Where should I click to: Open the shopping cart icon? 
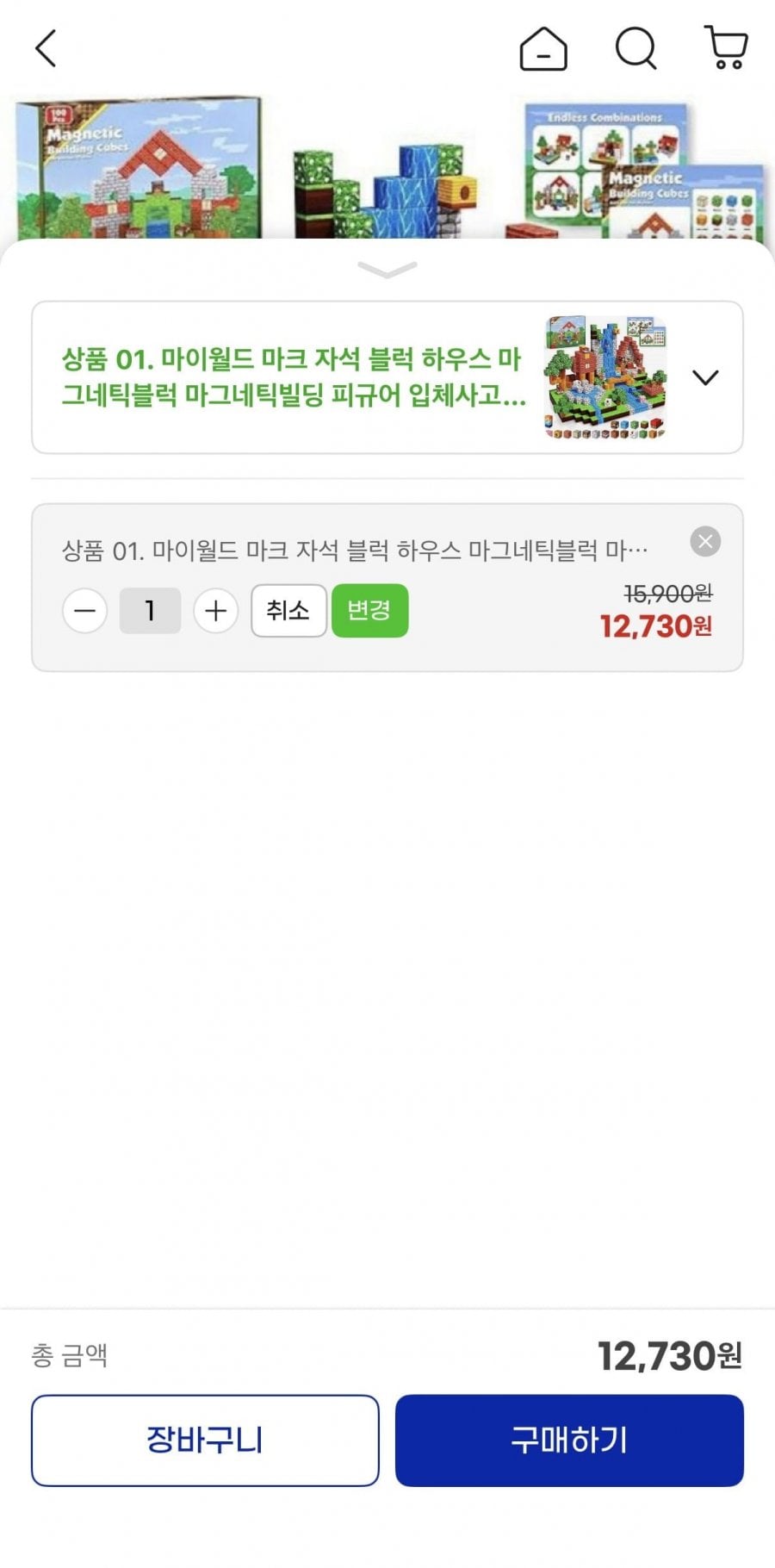click(x=726, y=47)
